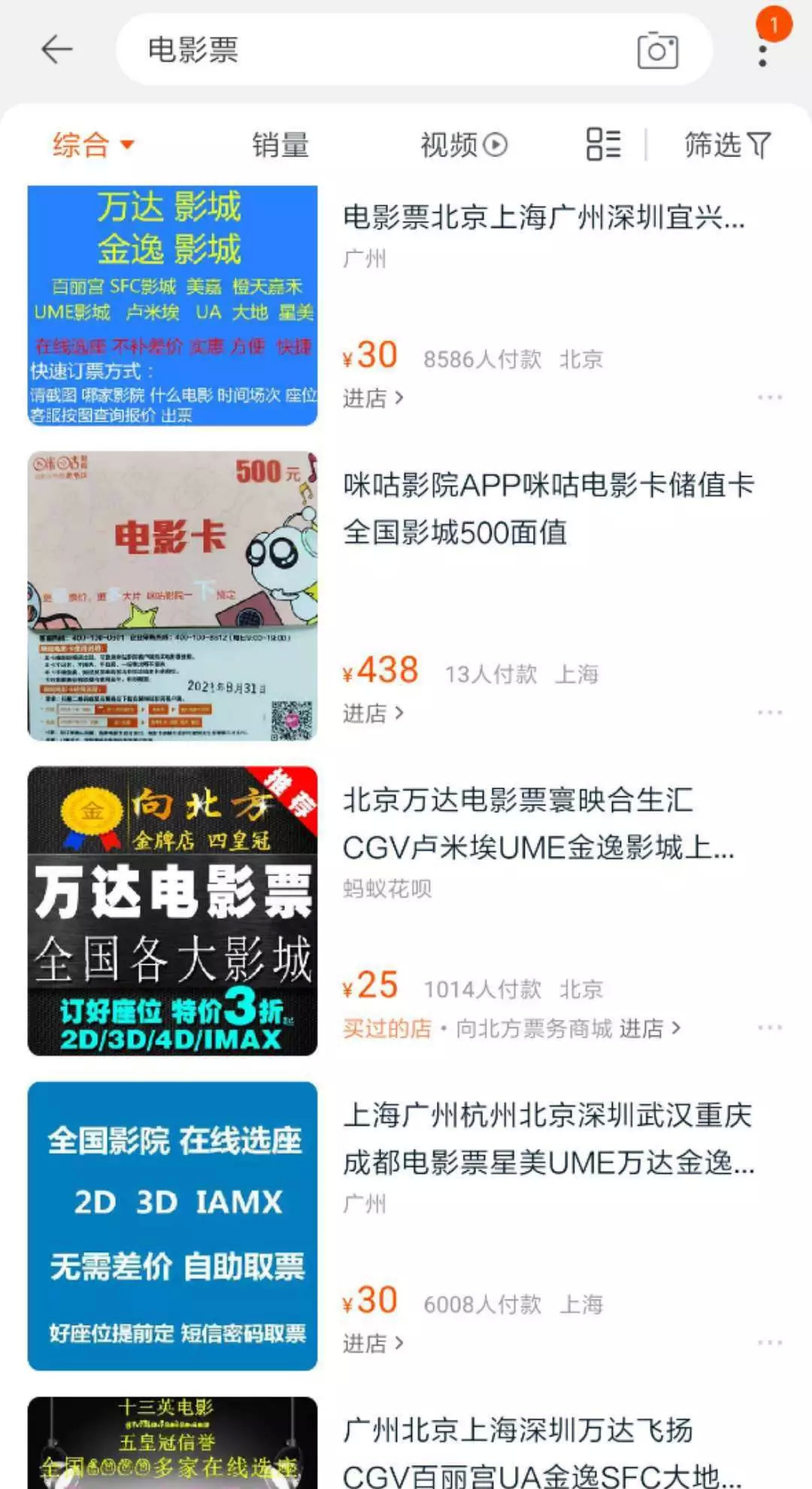The image size is (812, 1489).
Task: Open camera image search
Action: (657, 51)
